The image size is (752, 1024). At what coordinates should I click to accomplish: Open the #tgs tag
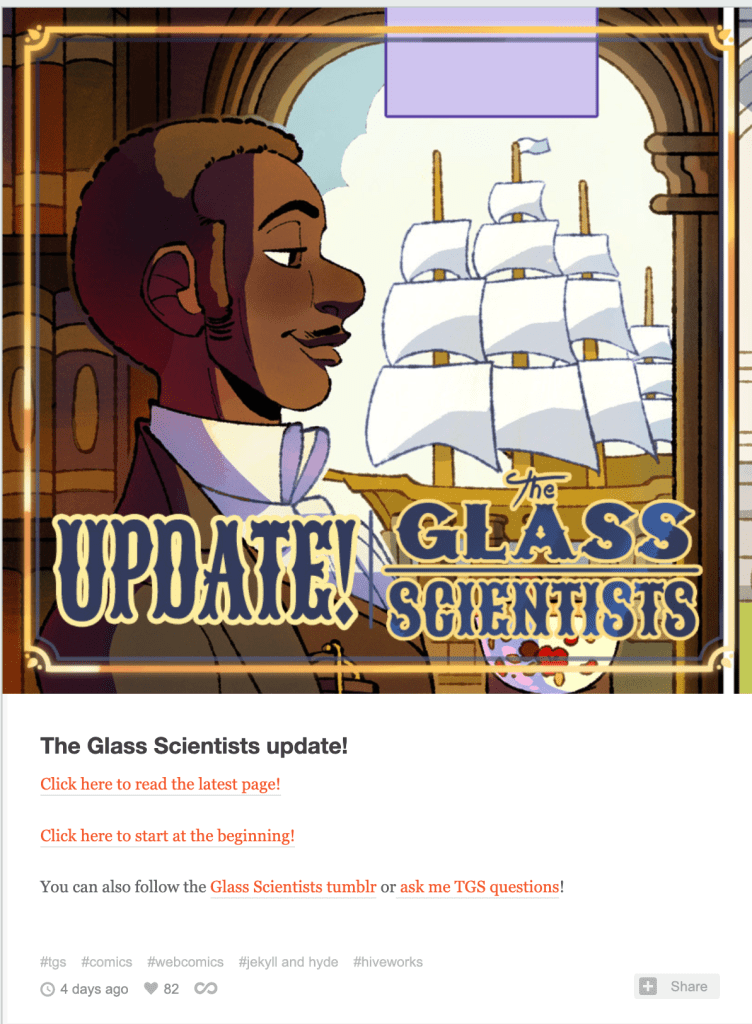(x=53, y=962)
